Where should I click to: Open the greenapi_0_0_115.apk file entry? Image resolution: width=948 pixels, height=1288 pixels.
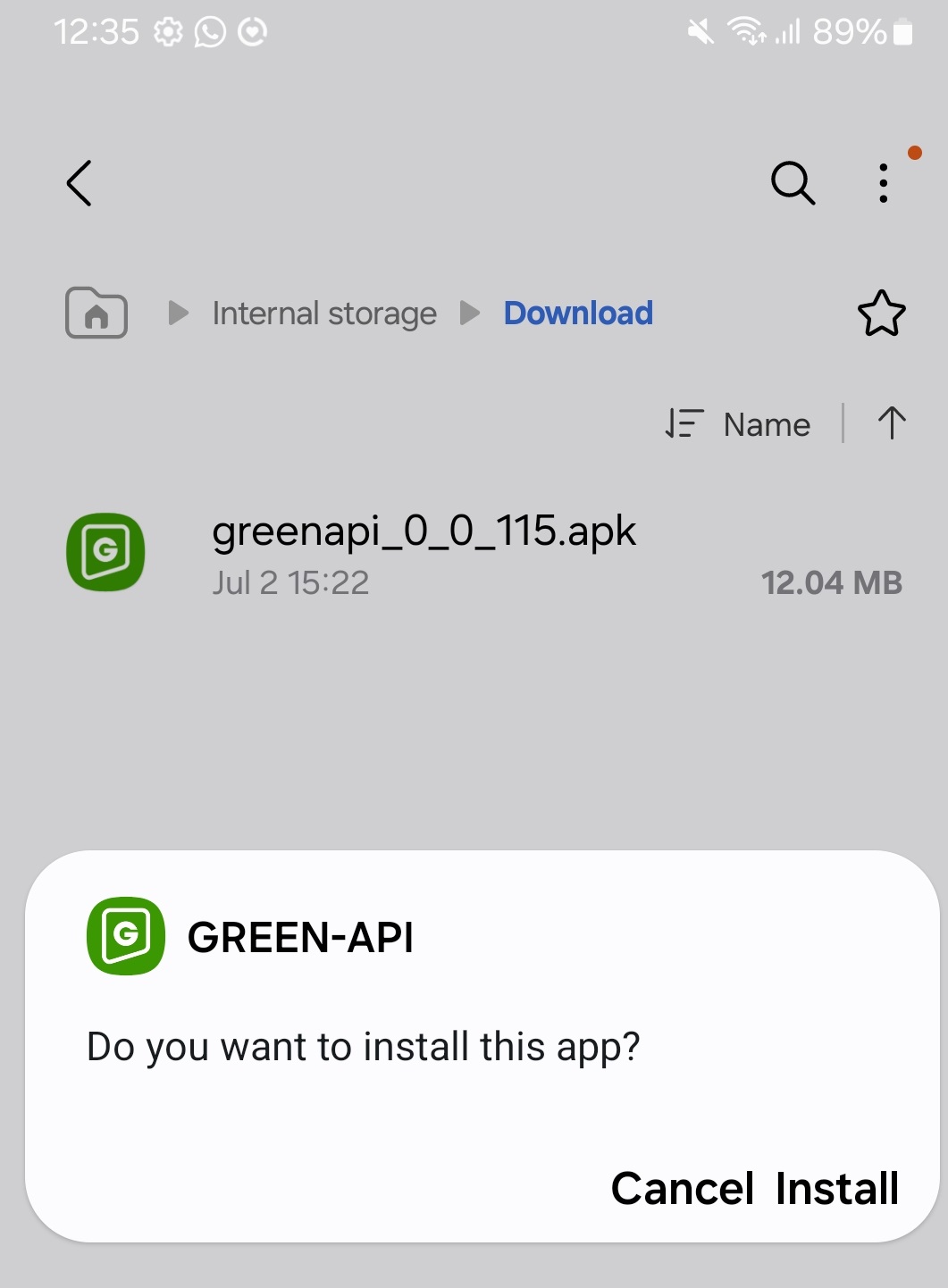coord(424,530)
